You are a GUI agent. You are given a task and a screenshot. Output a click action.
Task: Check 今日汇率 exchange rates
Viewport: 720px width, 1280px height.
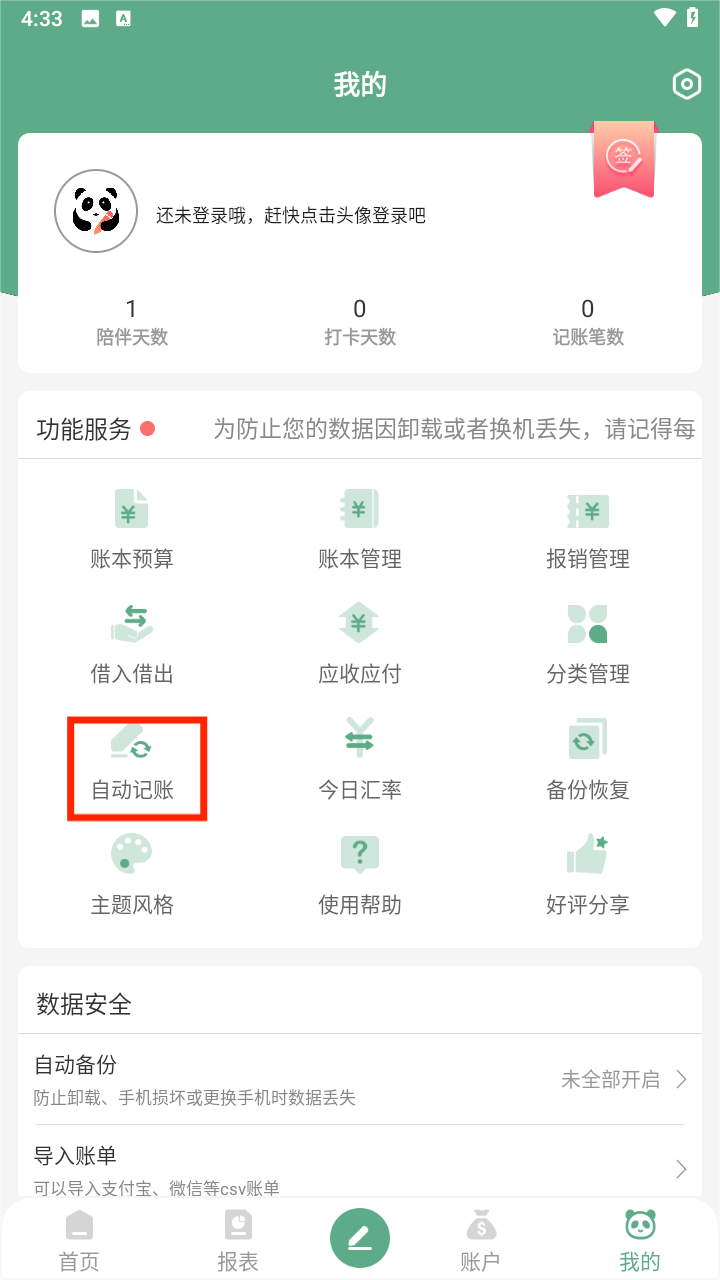[360, 761]
